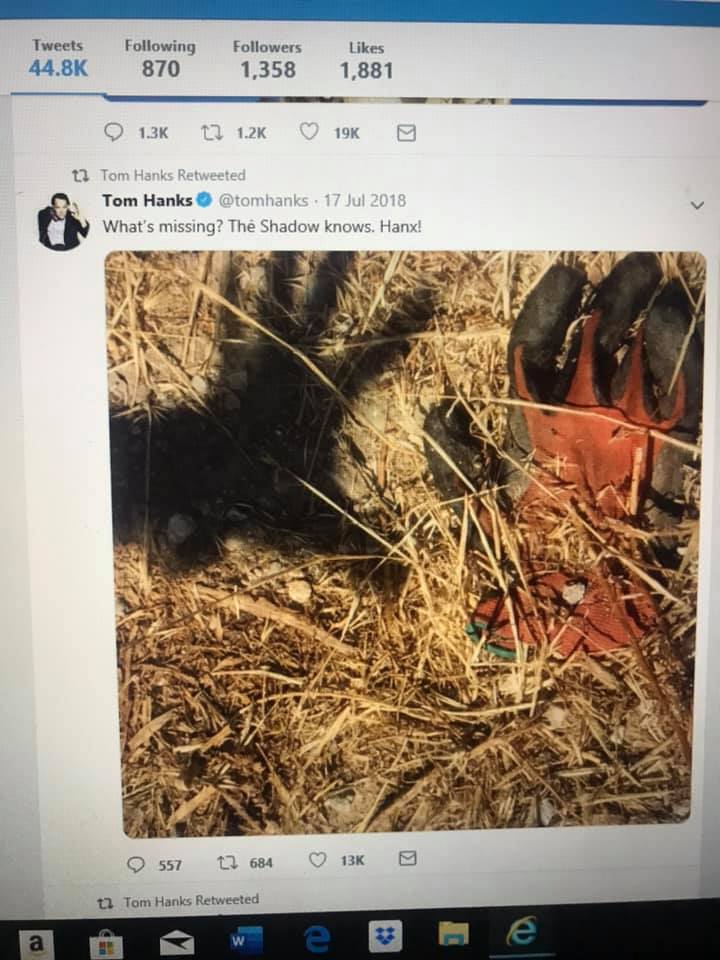Retweet the tweet with 1.2K retweets
720x960 pixels.
(211, 132)
